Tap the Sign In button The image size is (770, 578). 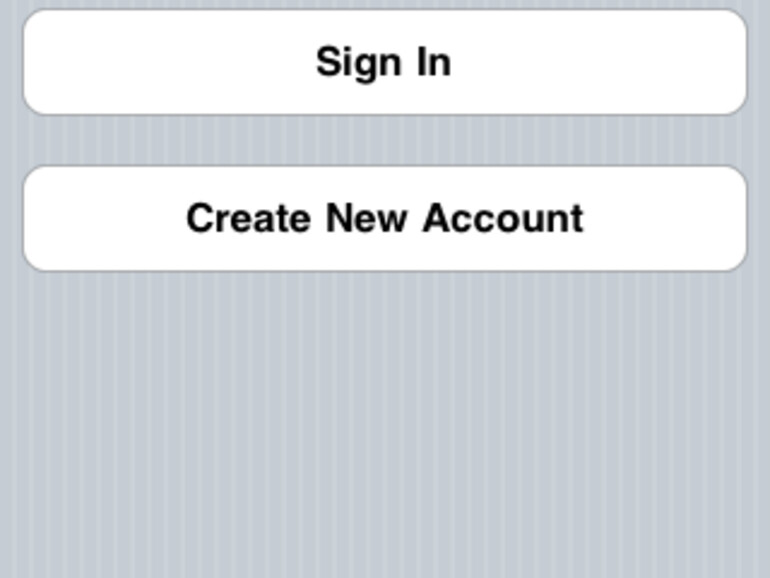click(x=384, y=62)
